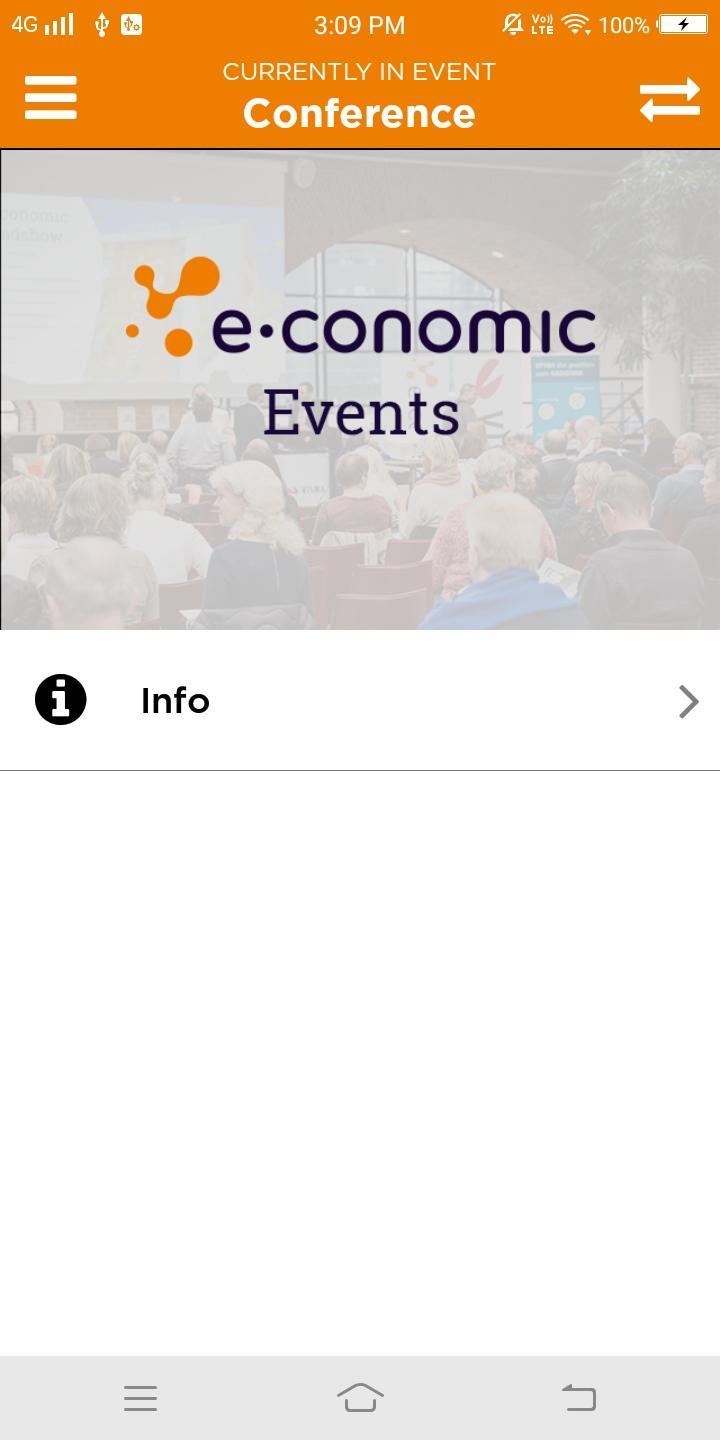Tap the e-conomic Events banner image
The height and width of the screenshot is (1440, 720).
(360, 388)
